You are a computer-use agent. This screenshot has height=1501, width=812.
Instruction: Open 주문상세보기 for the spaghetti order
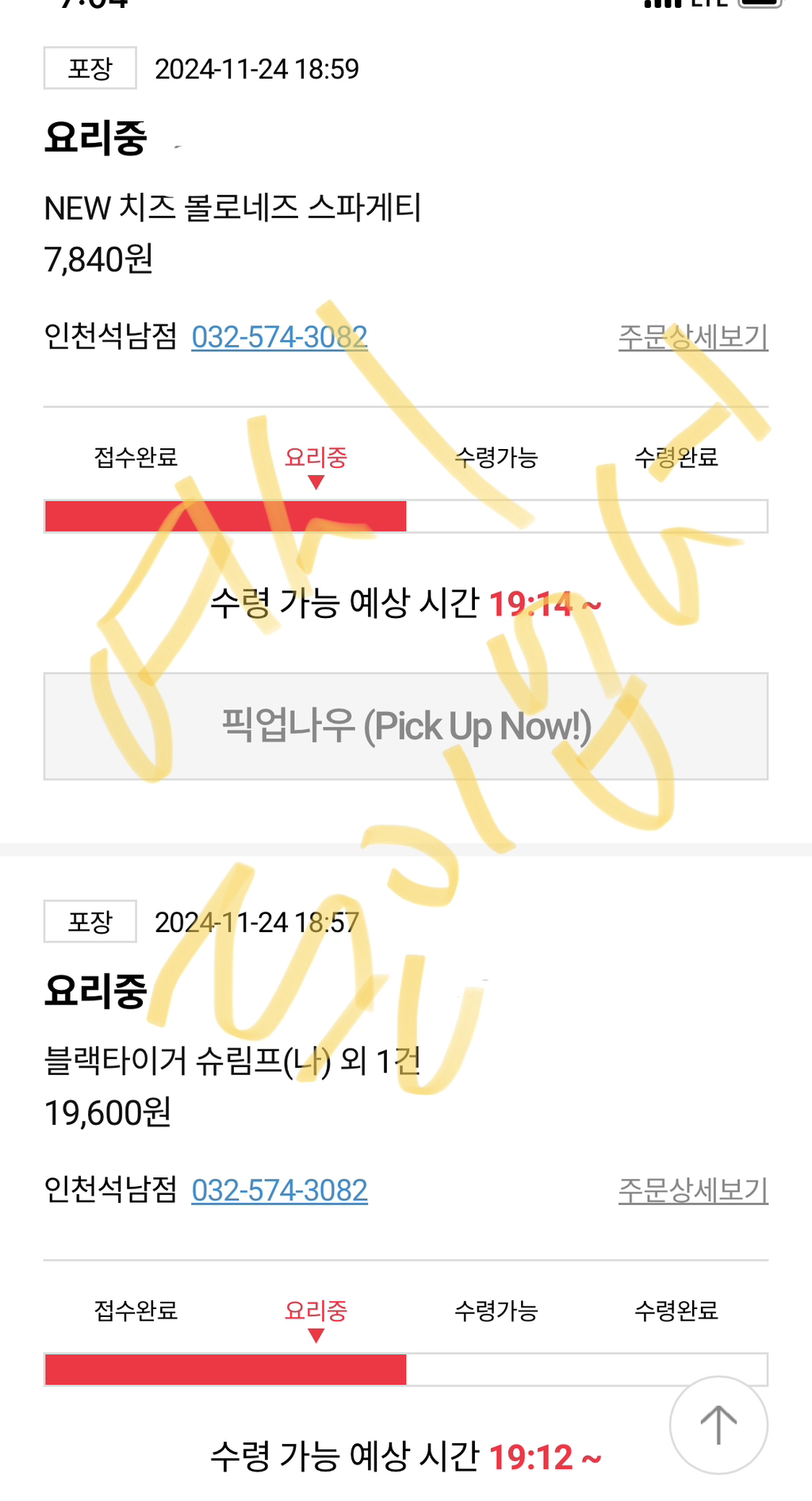pos(693,336)
